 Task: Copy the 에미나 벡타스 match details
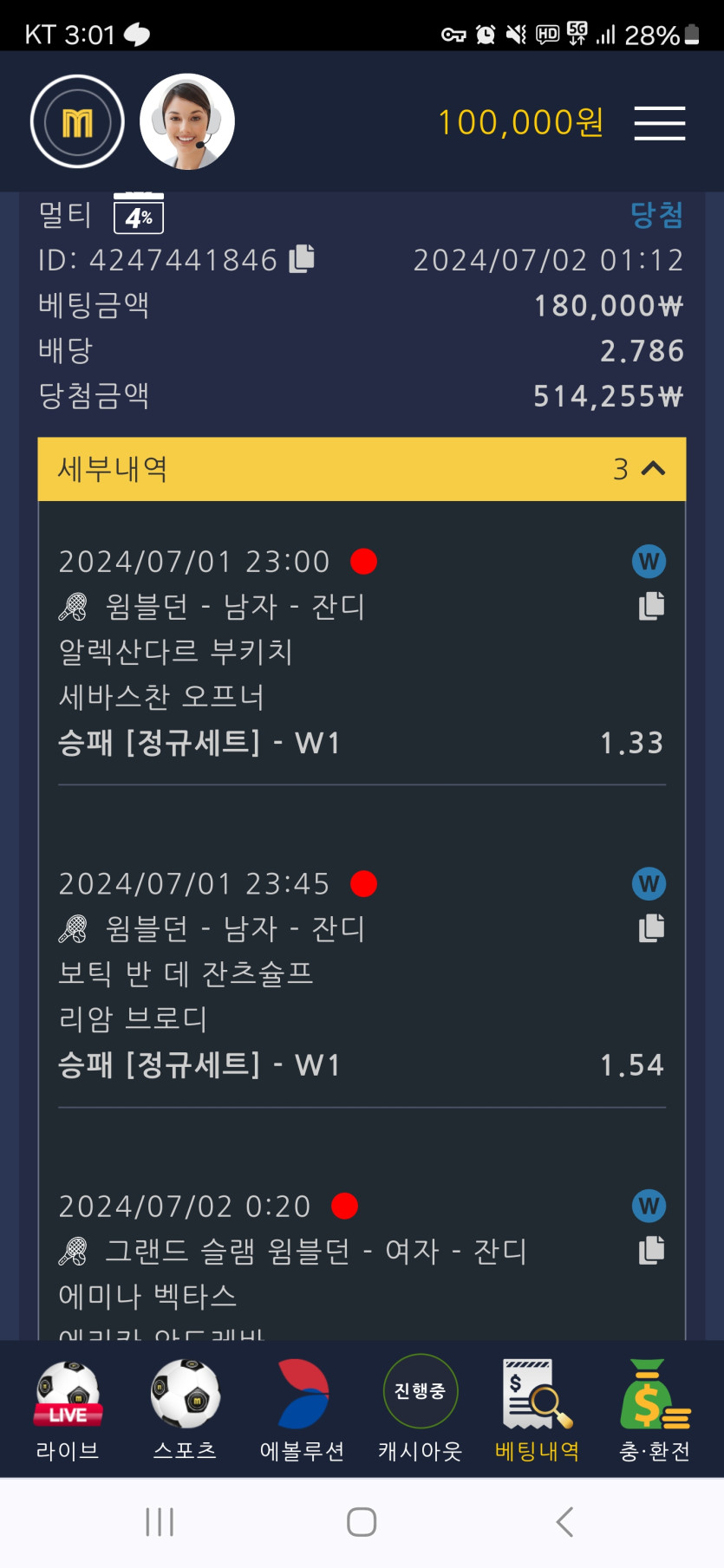coord(651,1250)
